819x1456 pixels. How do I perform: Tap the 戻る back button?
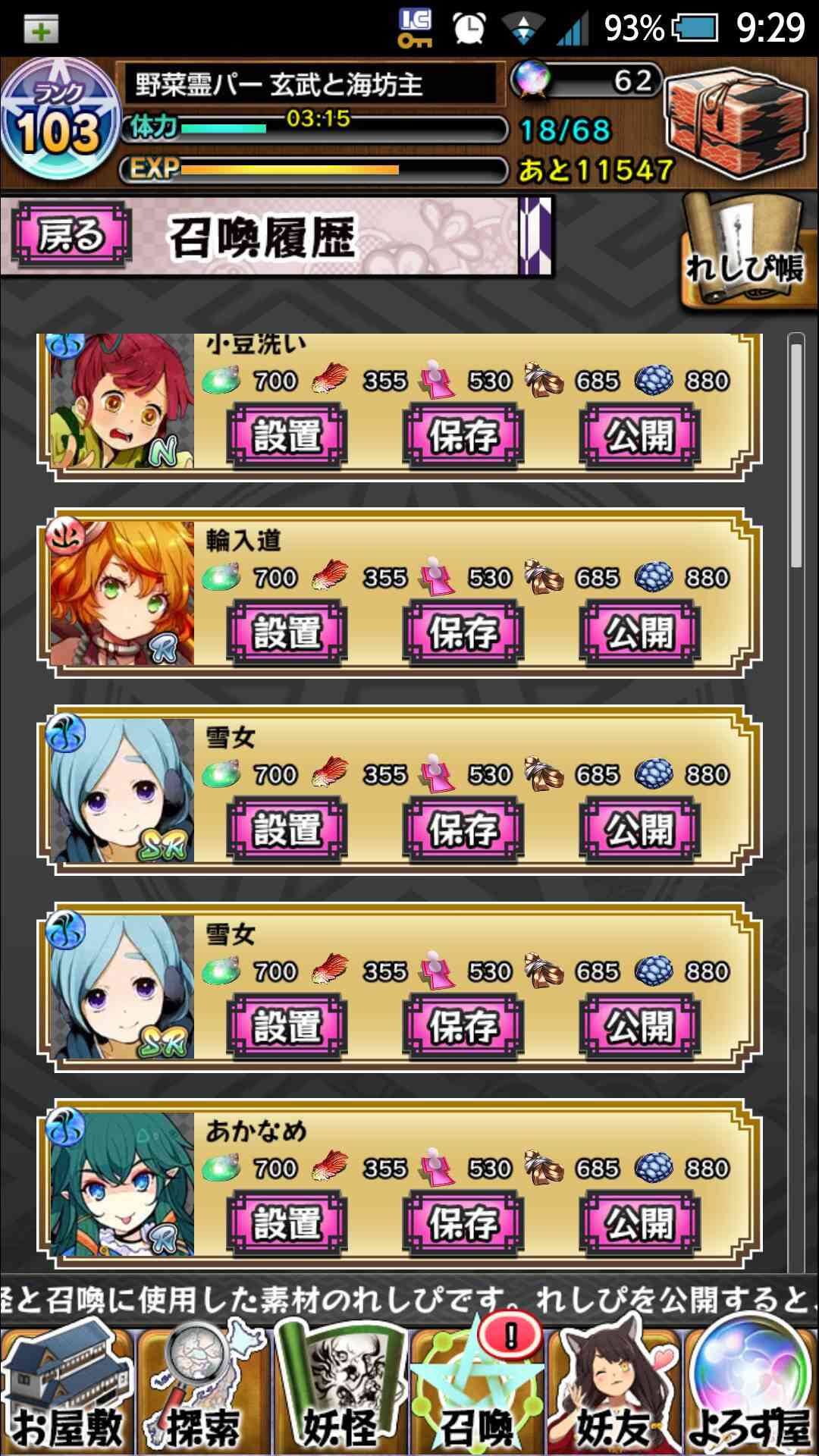71,235
